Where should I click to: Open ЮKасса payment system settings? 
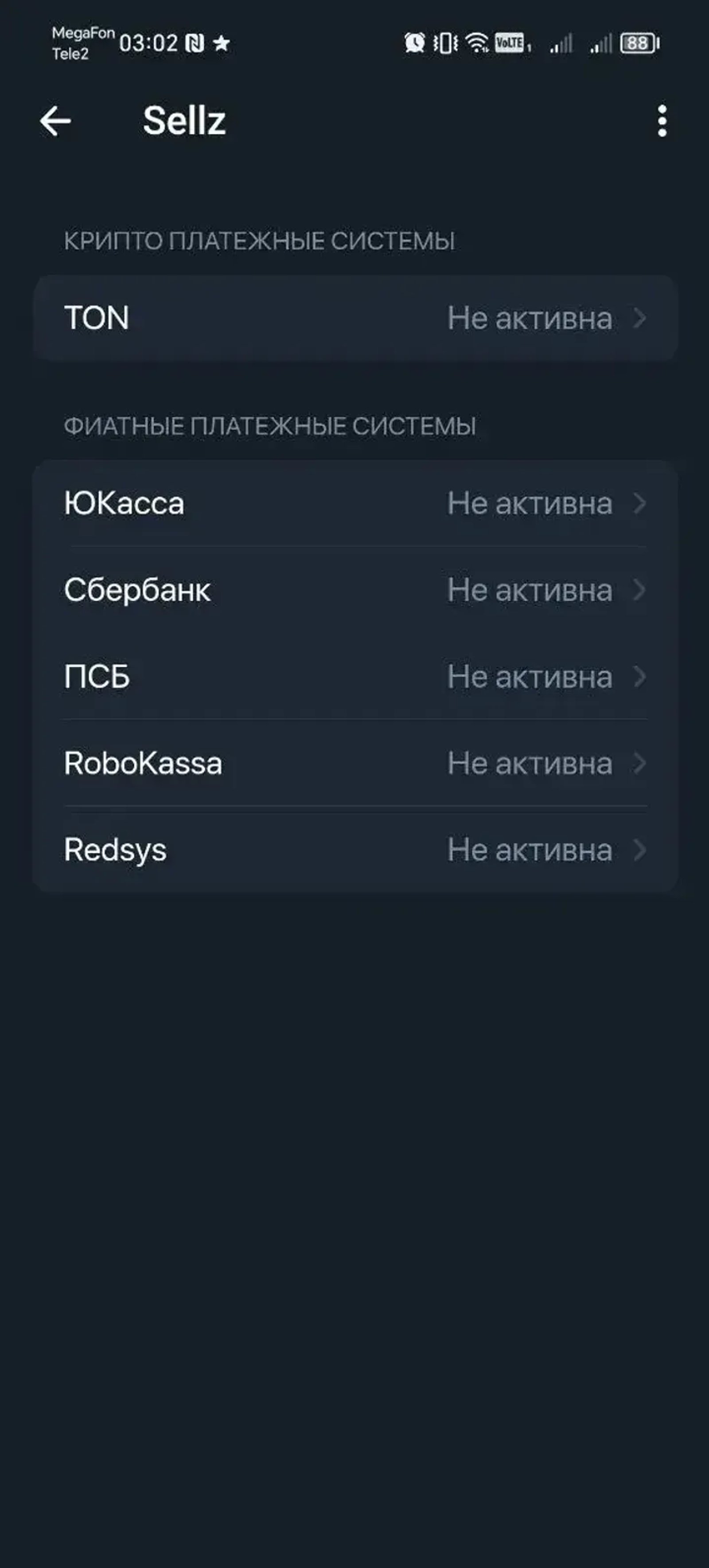tap(354, 503)
